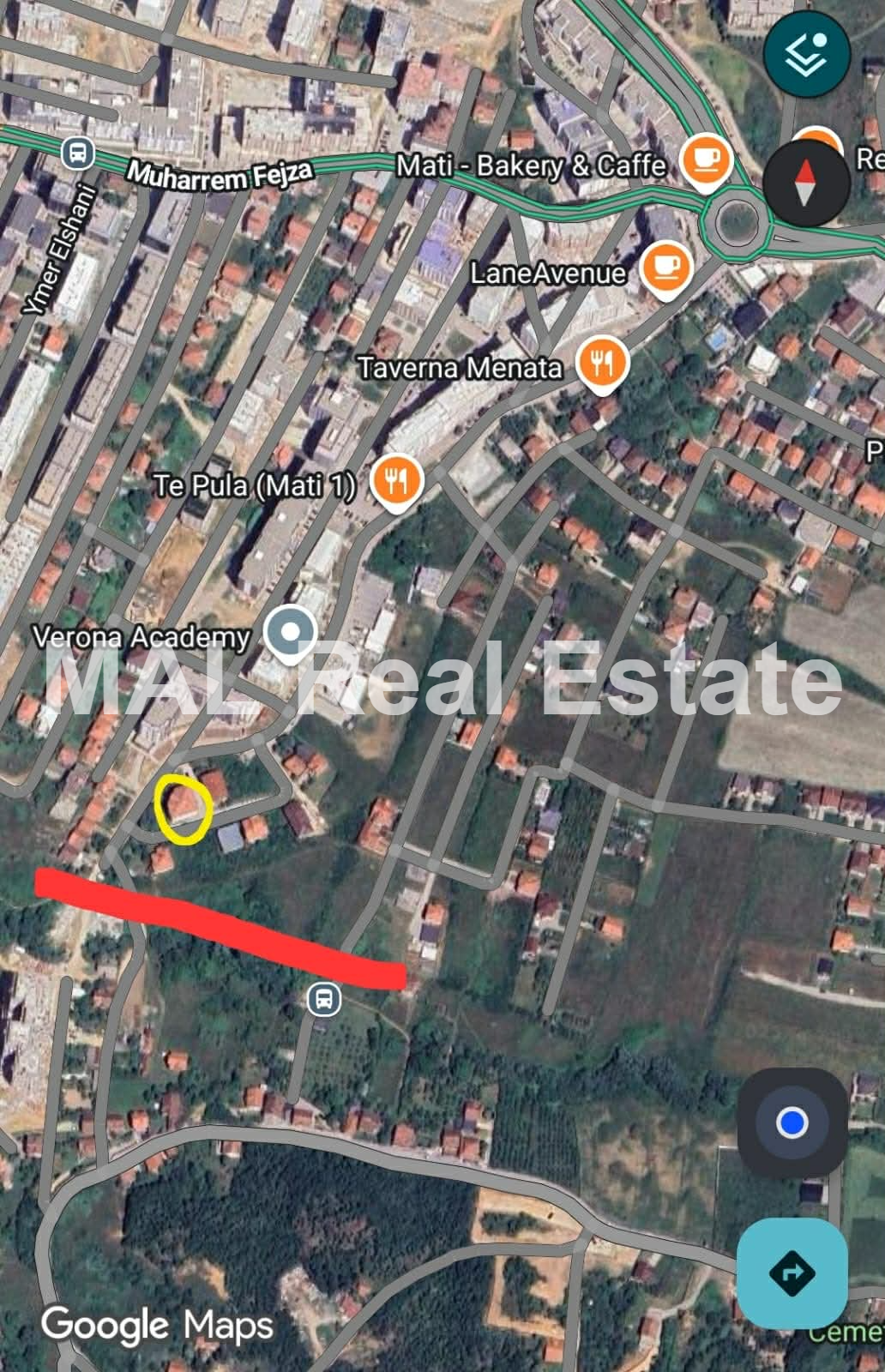885x1372 pixels.
Task: Open the map layers button
Action: click(806, 53)
